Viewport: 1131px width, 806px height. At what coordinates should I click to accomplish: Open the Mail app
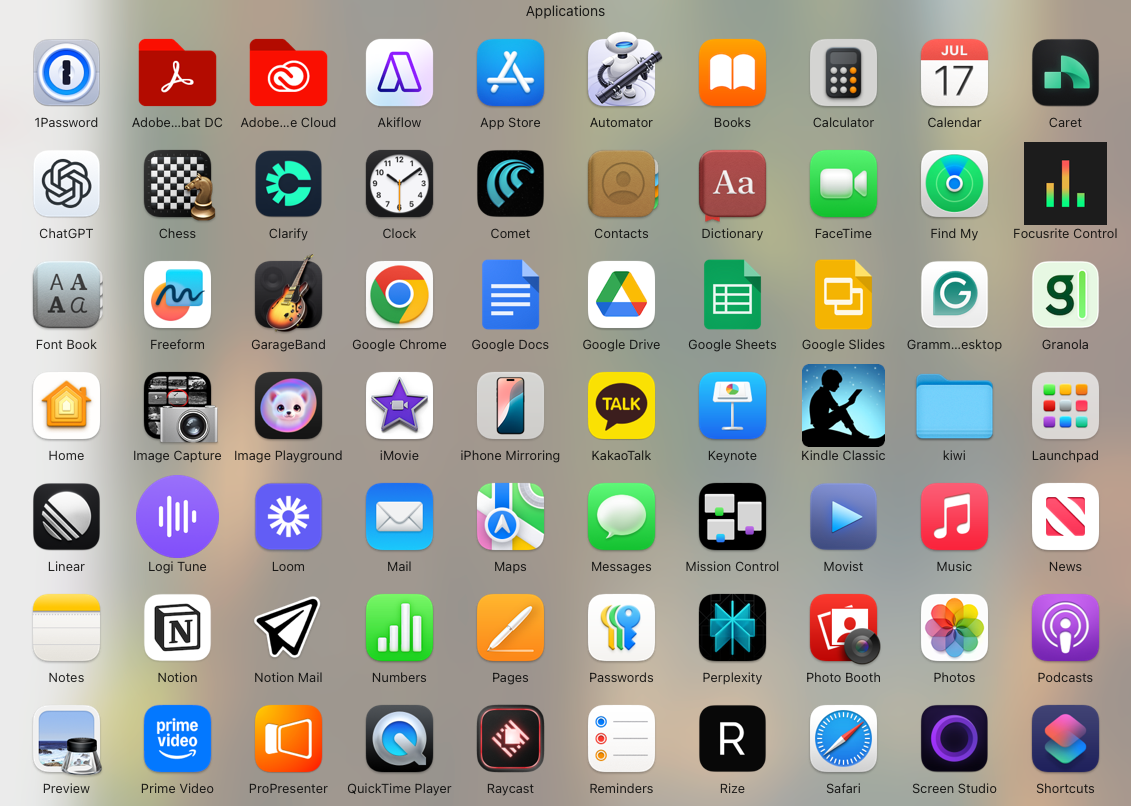(x=399, y=517)
